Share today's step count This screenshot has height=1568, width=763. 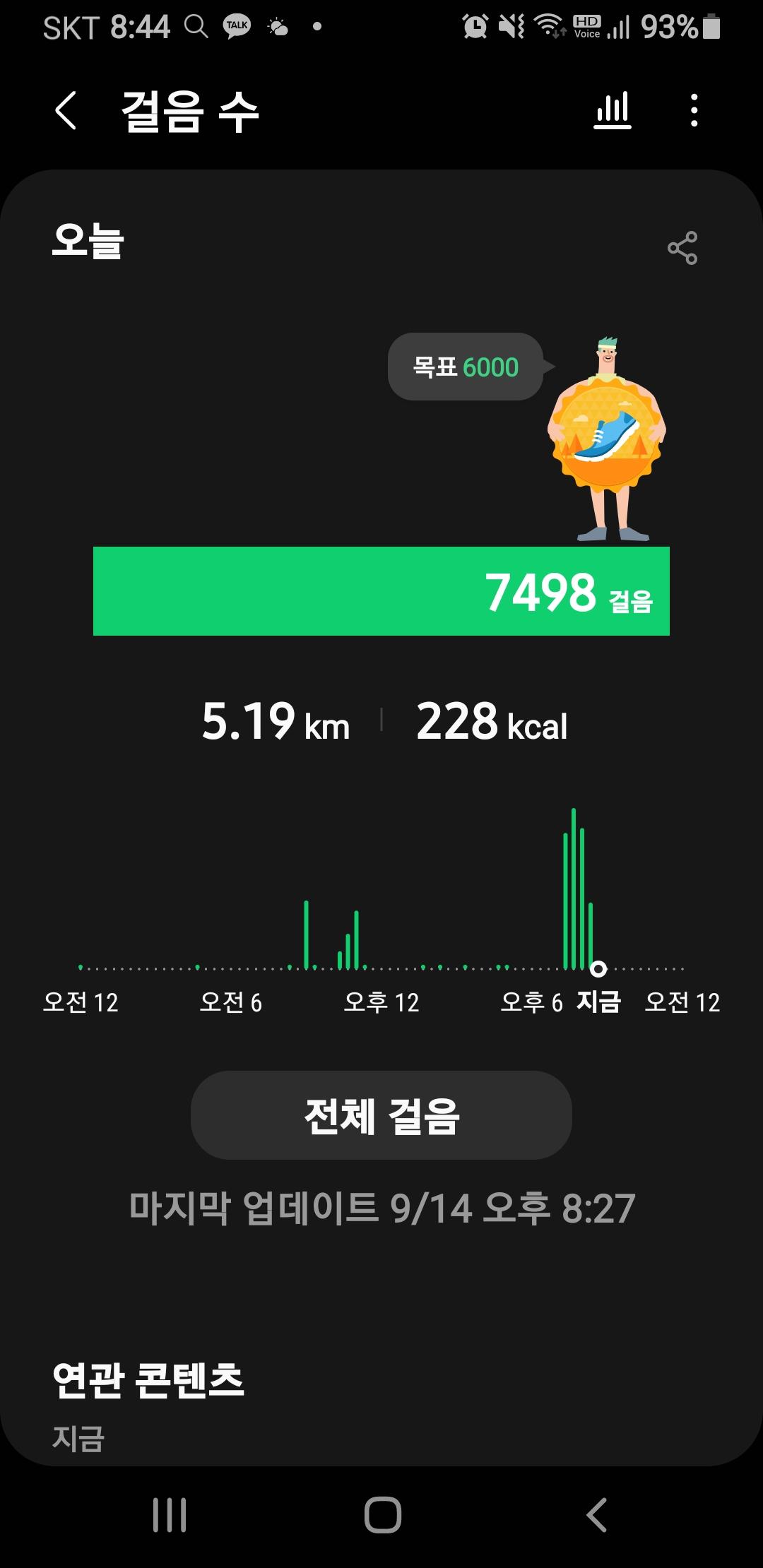tap(682, 248)
